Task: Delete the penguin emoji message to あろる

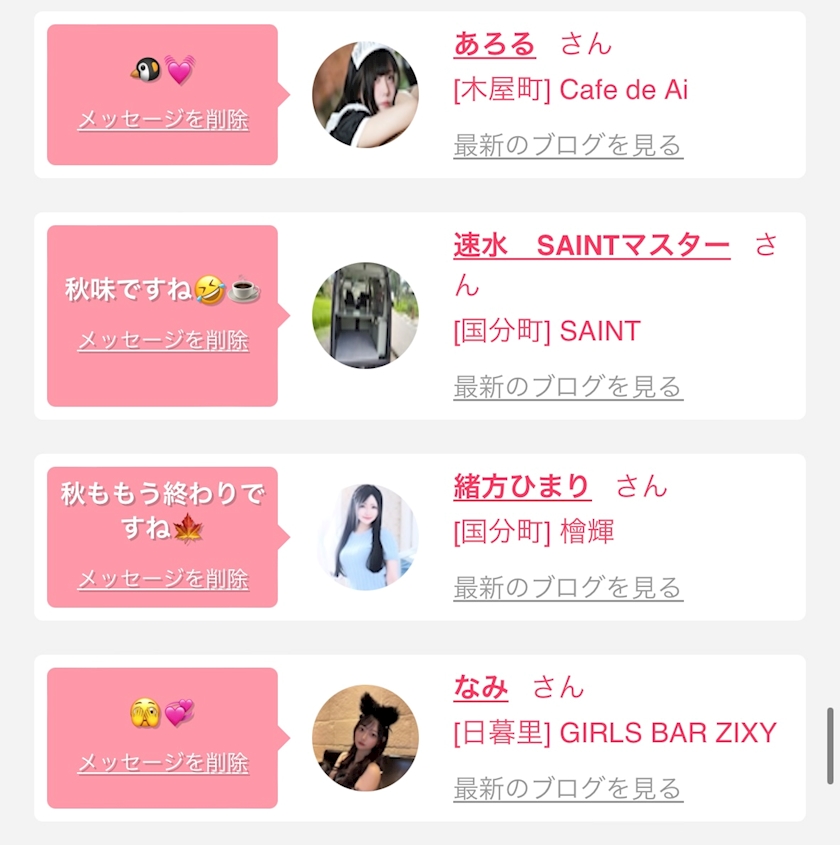Action: (x=163, y=120)
